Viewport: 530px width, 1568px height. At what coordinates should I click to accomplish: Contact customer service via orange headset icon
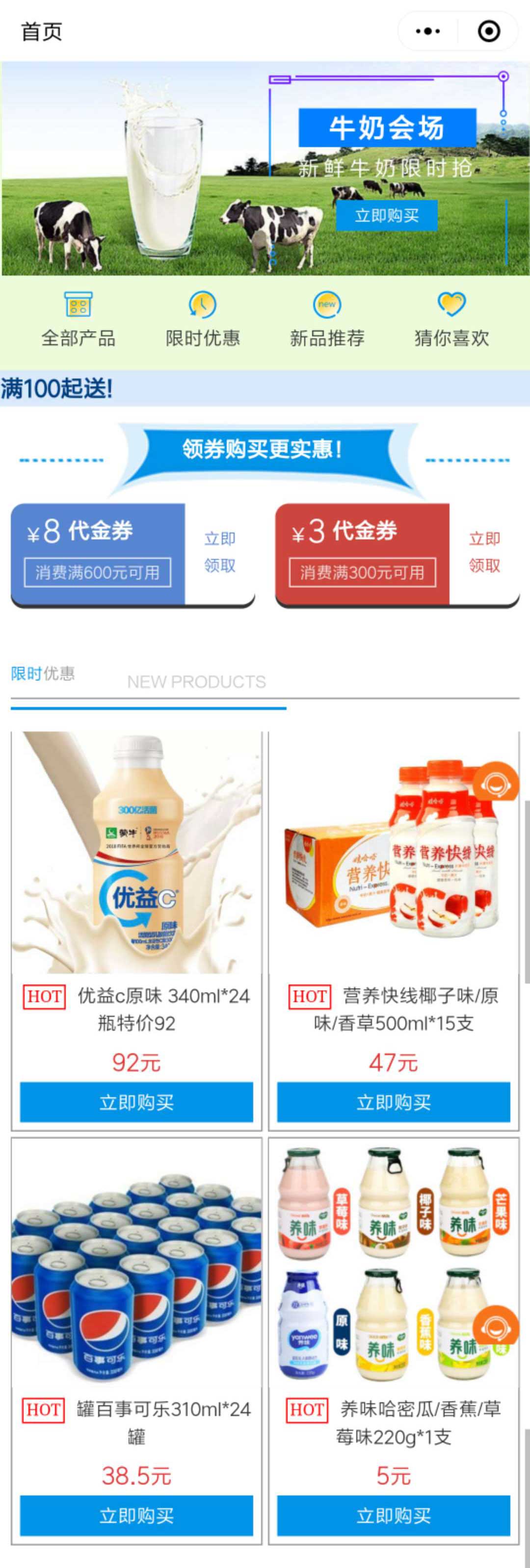pyautogui.click(x=496, y=784)
